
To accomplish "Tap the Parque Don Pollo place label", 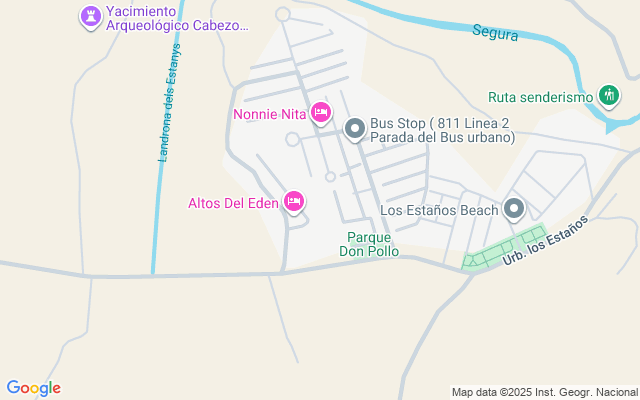I will pos(369,244).
